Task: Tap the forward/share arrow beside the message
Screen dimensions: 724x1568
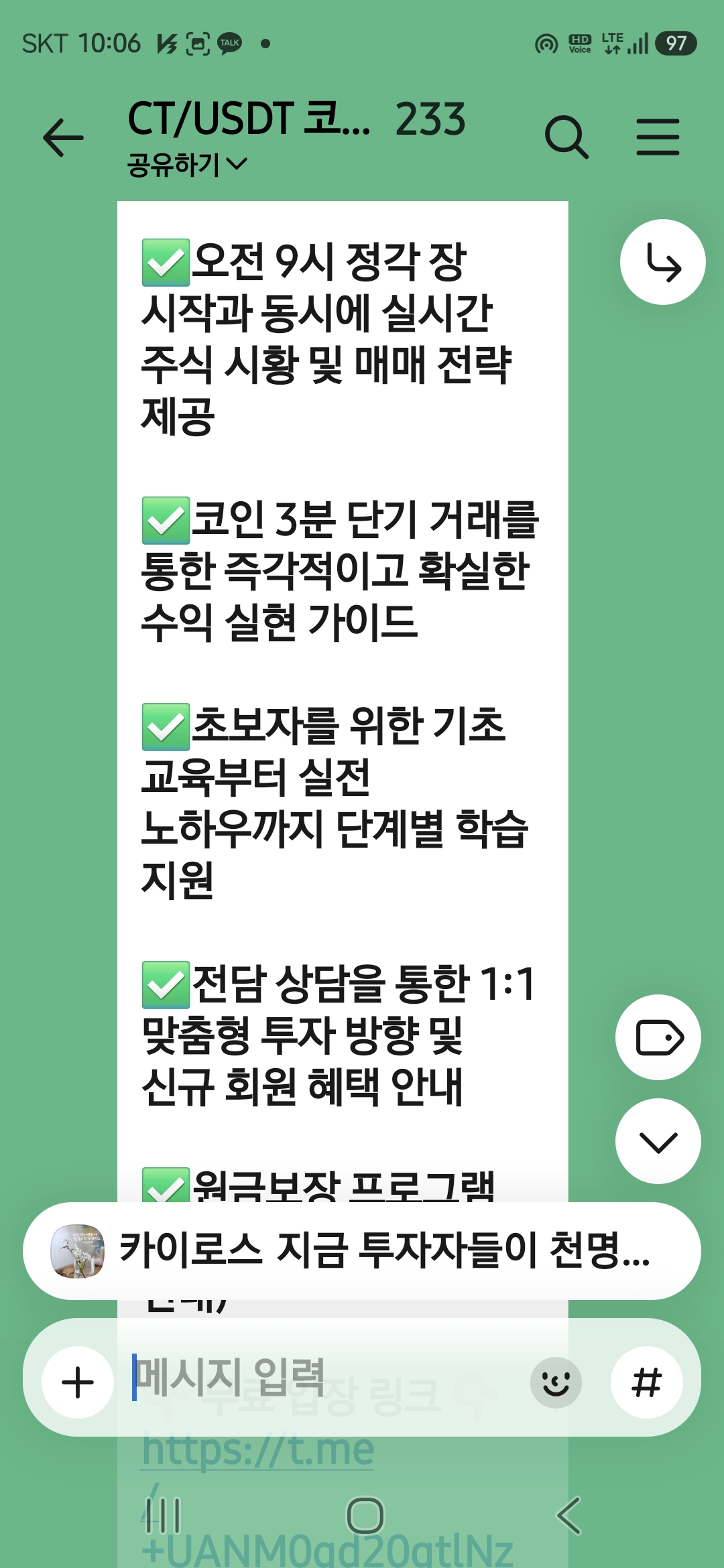Action: [x=662, y=262]
